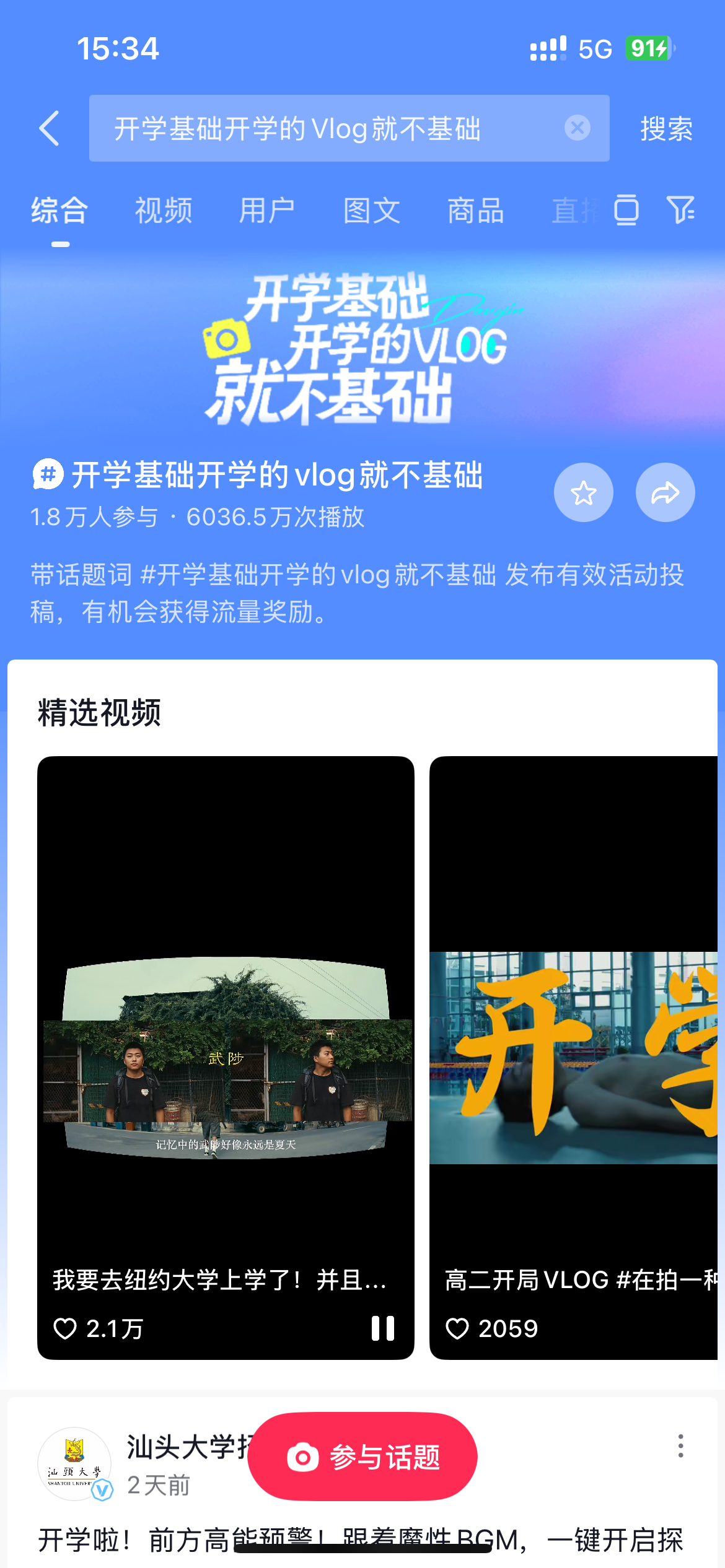Image resolution: width=725 pixels, height=1568 pixels.
Task: Open the overflow menu on 汕头大学 post
Action: click(680, 1446)
